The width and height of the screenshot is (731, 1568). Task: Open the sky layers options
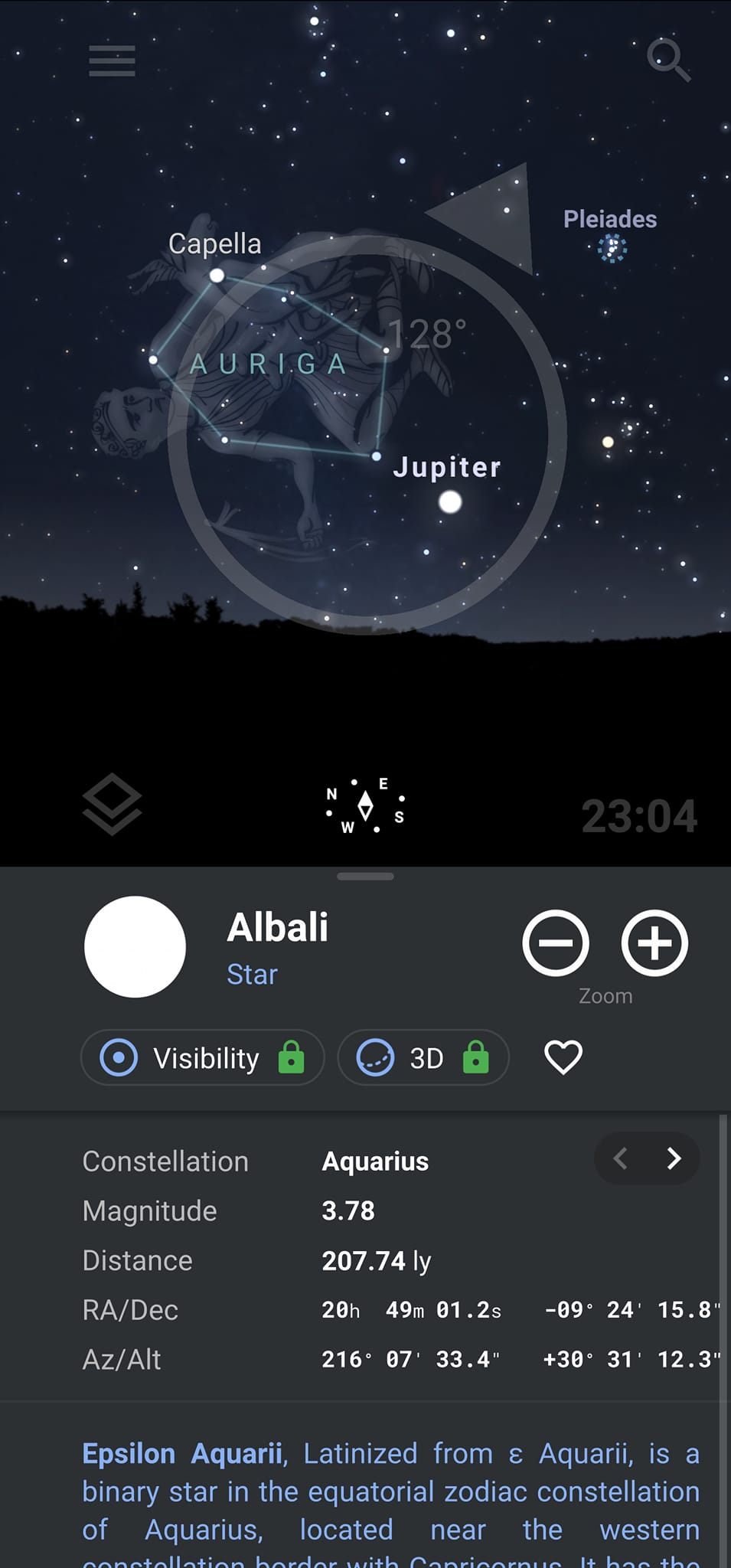click(x=112, y=804)
